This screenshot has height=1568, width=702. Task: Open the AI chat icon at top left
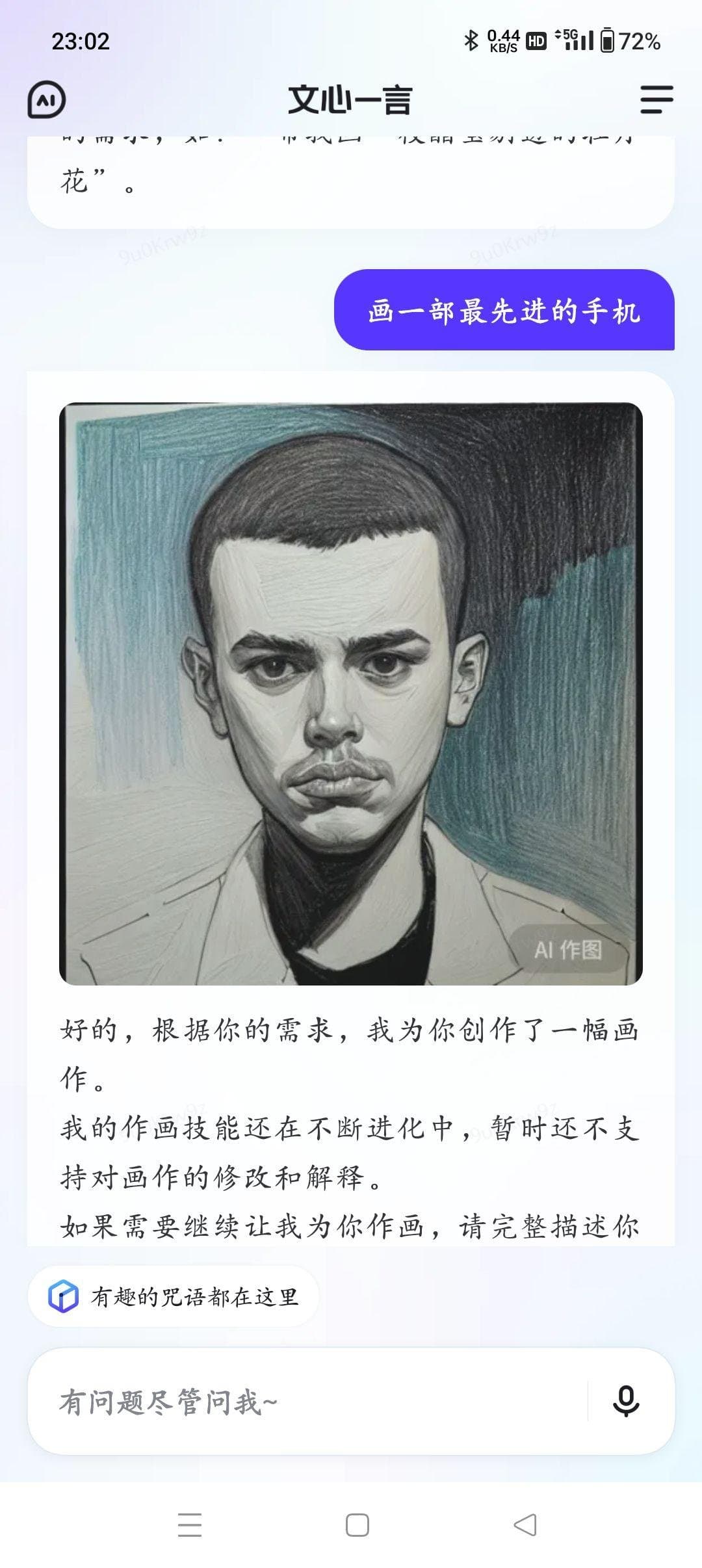(x=47, y=99)
